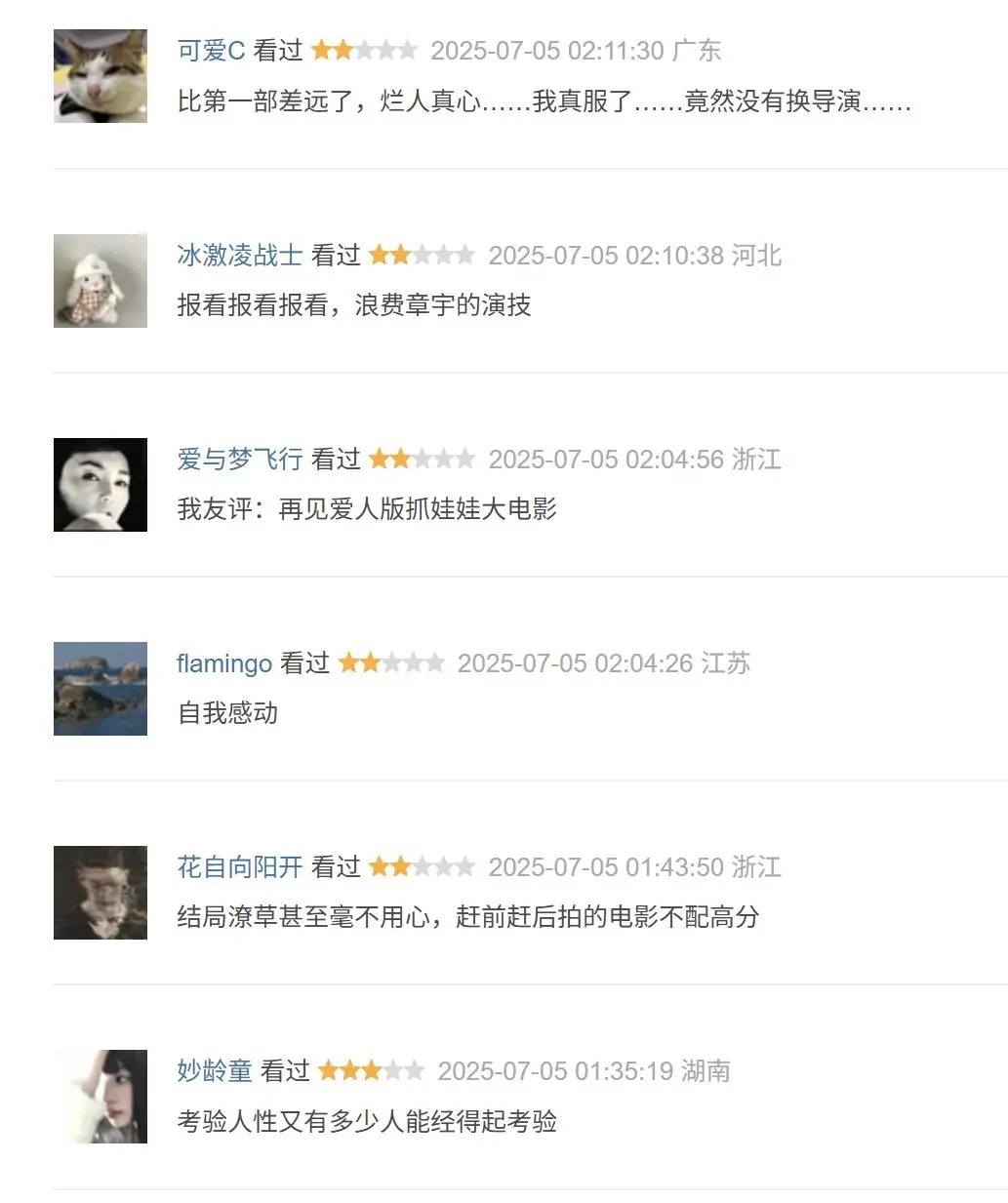Tap 冰激凌战士's doll avatar
The width and height of the screenshot is (1008, 1203).
point(101,281)
